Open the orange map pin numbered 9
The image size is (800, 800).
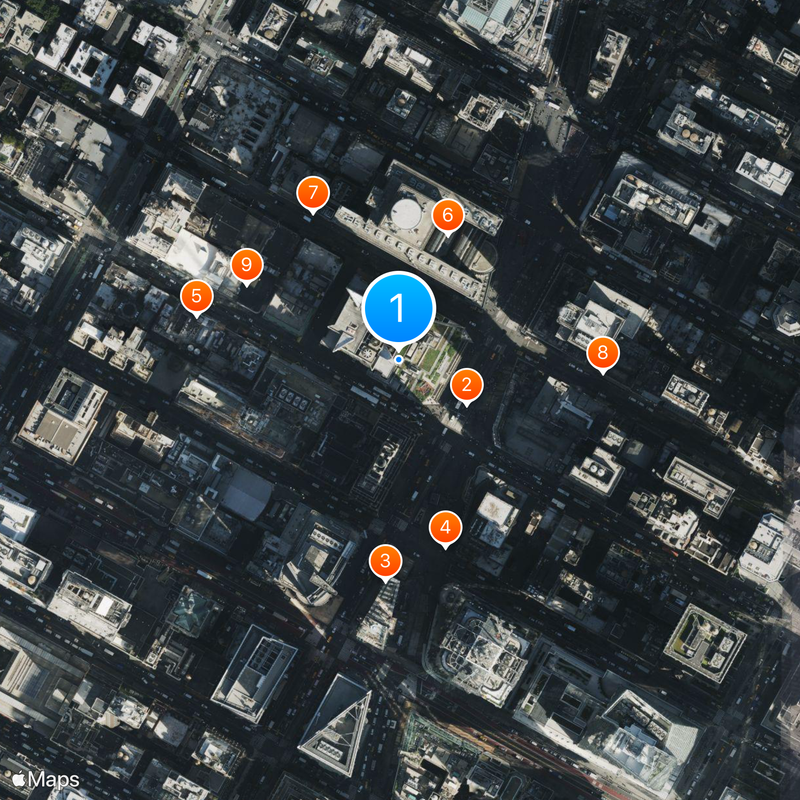(246, 265)
